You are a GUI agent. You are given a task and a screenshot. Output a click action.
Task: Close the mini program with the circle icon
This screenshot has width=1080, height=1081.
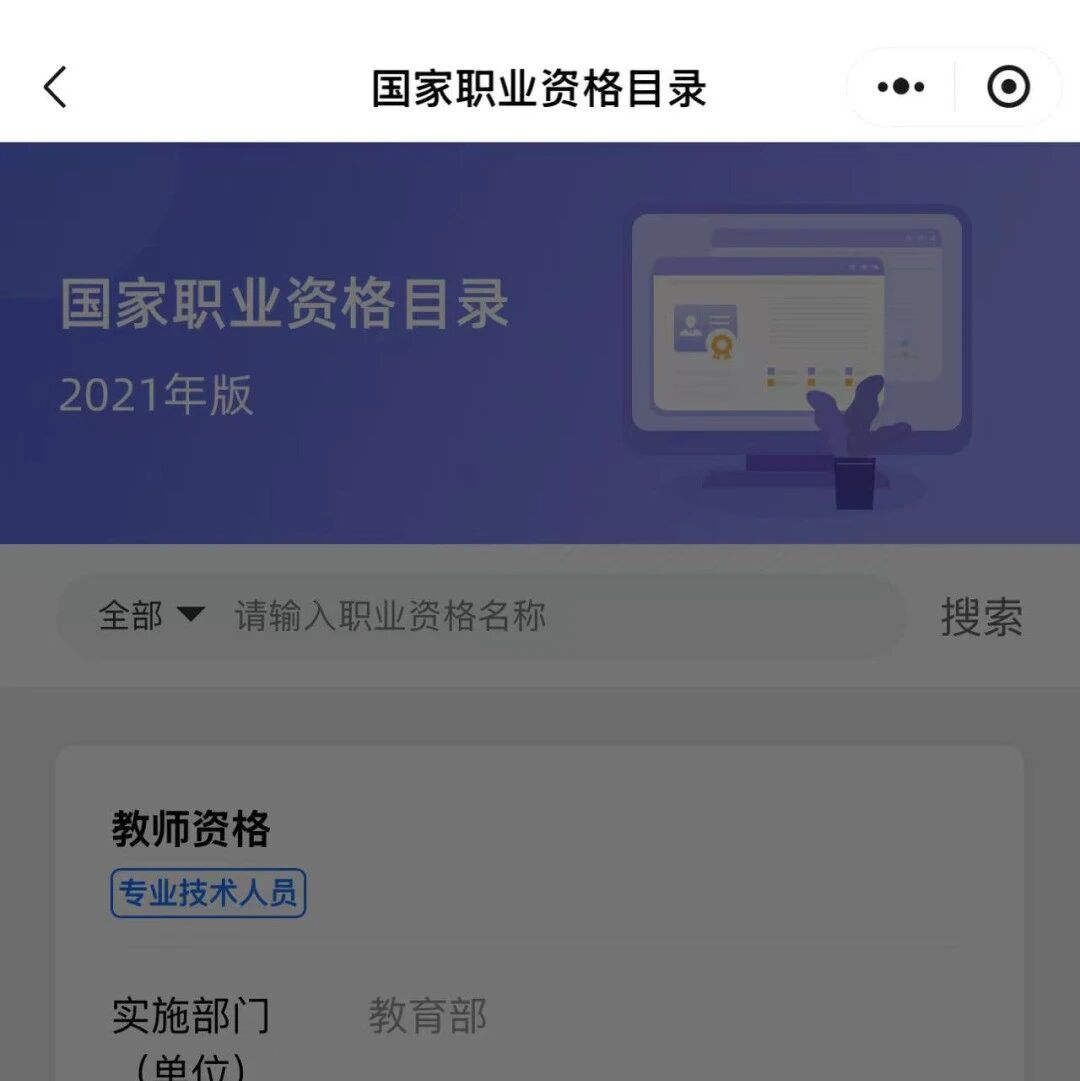click(x=1008, y=88)
